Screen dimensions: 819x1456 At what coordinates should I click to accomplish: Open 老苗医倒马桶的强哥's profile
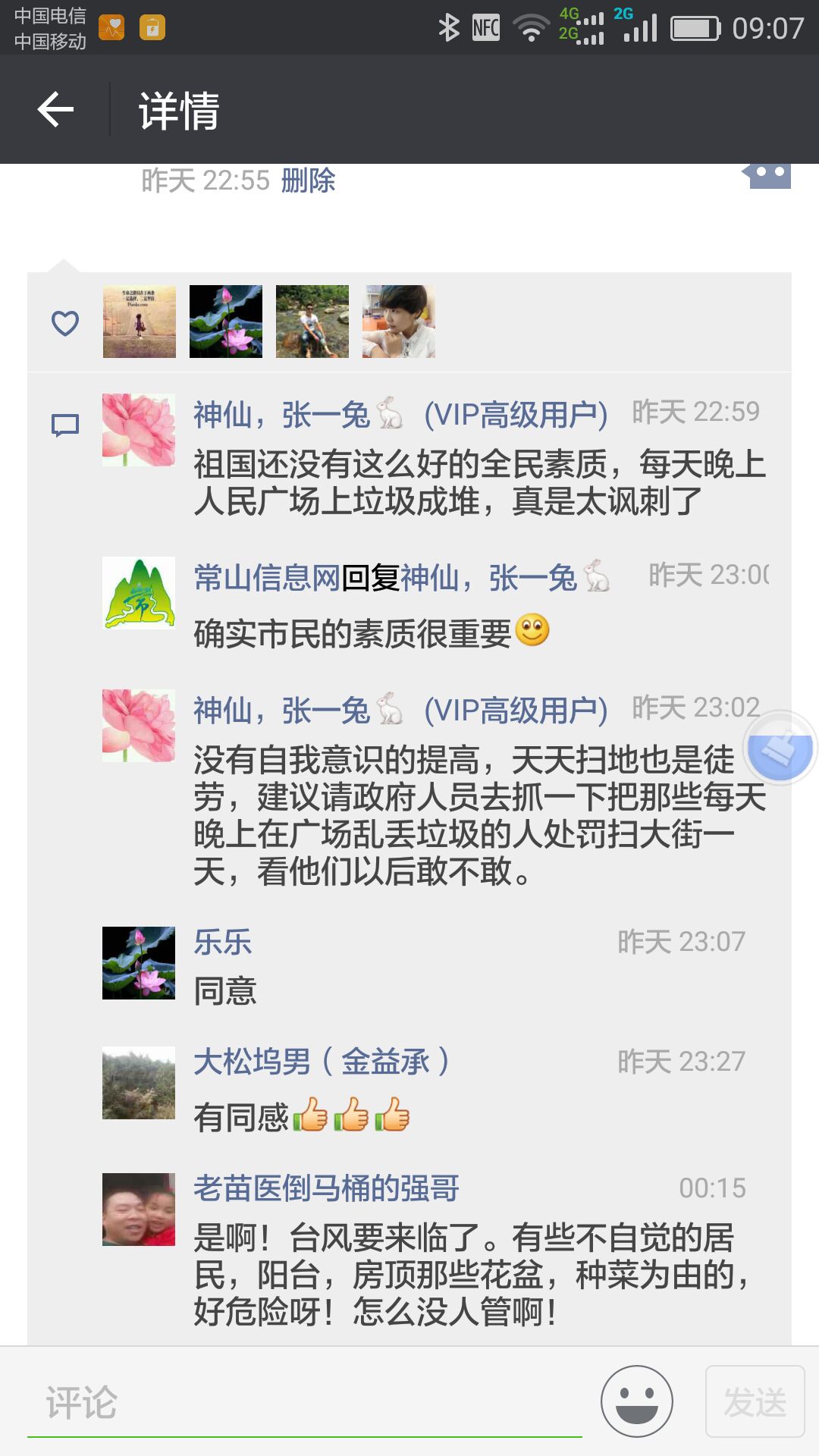coord(326,1188)
